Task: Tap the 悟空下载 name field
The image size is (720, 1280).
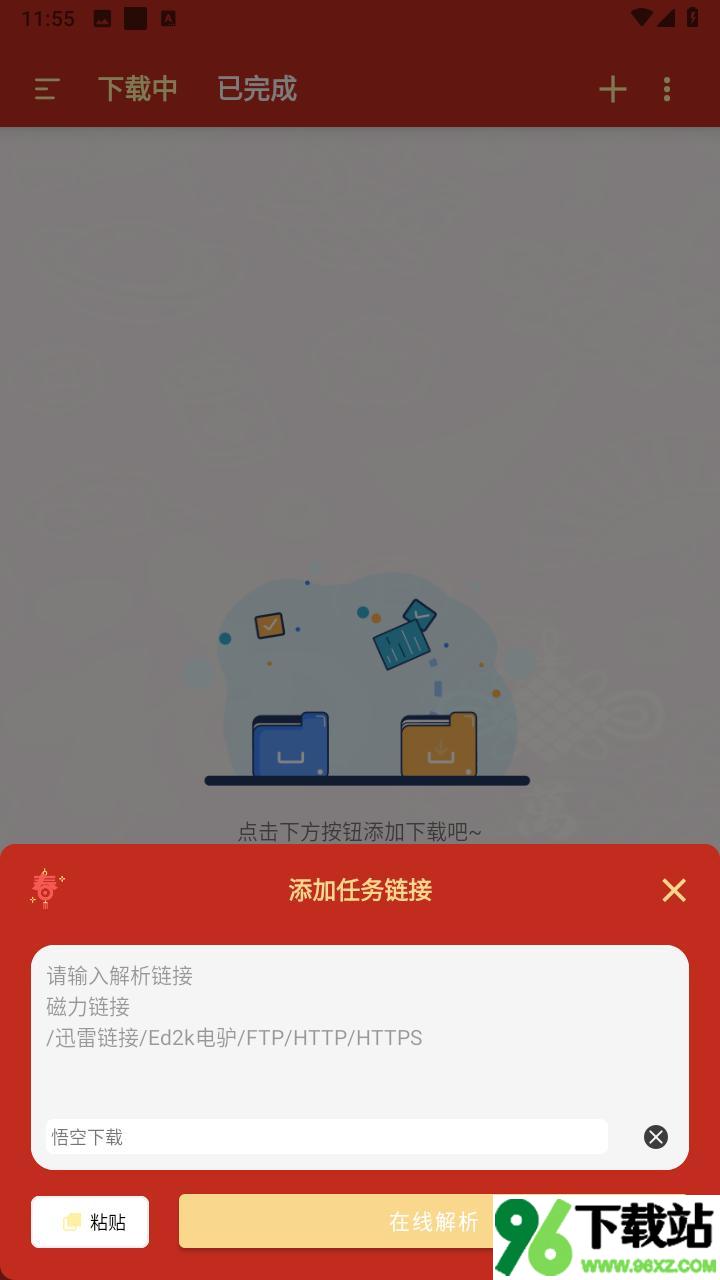Action: tap(326, 1137)
